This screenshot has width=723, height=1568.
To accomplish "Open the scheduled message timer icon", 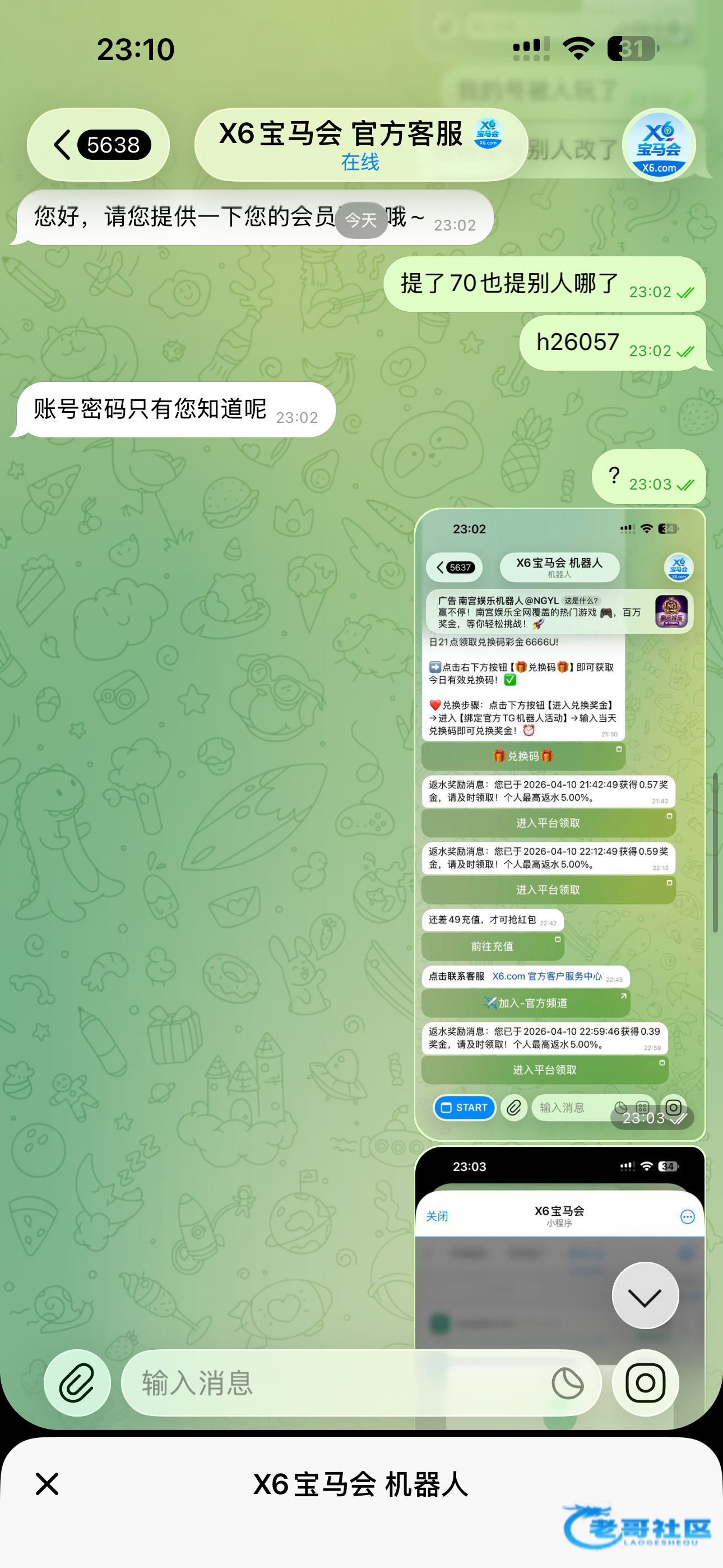I will pyautogui.click(x=567, y=1383).
